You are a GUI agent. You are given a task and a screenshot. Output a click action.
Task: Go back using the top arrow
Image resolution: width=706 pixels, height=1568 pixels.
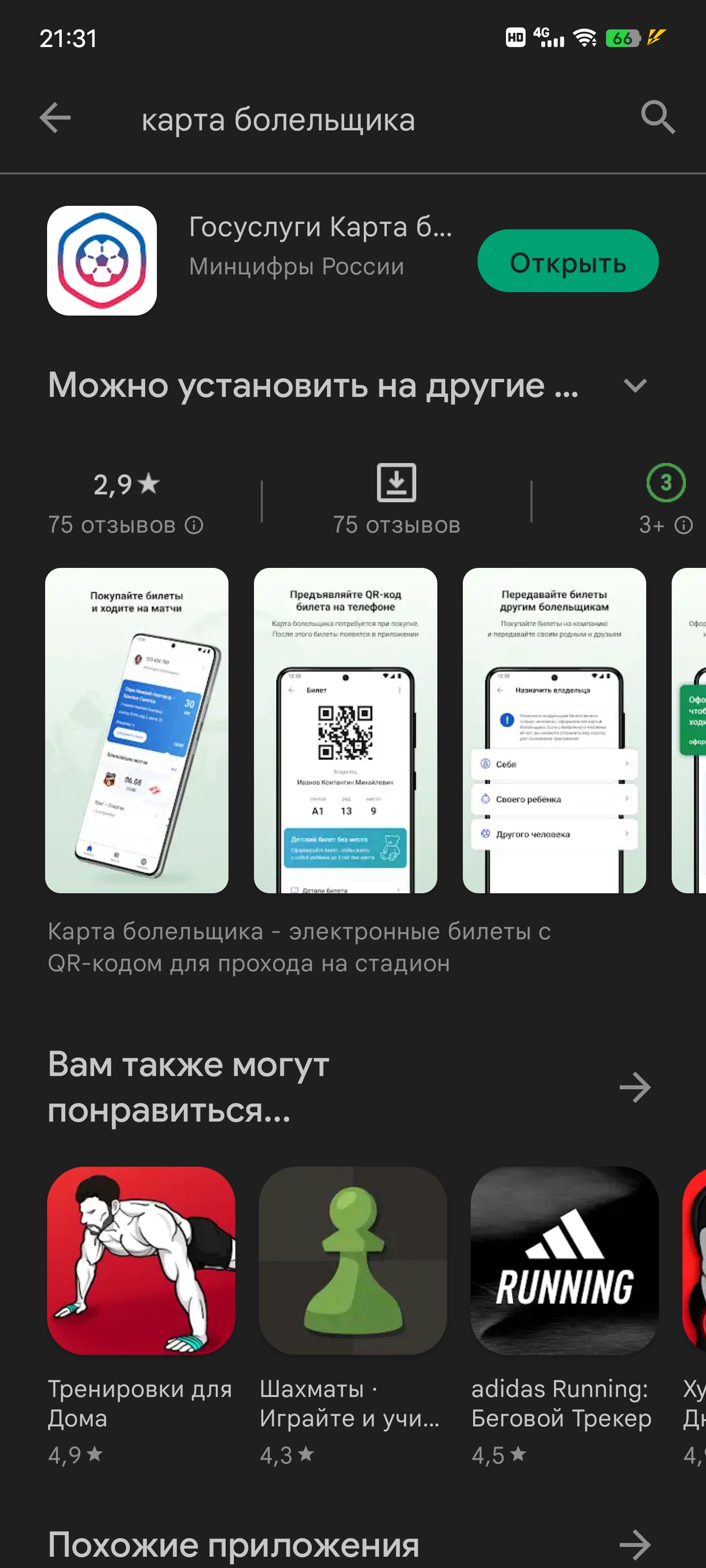[55, 118]
